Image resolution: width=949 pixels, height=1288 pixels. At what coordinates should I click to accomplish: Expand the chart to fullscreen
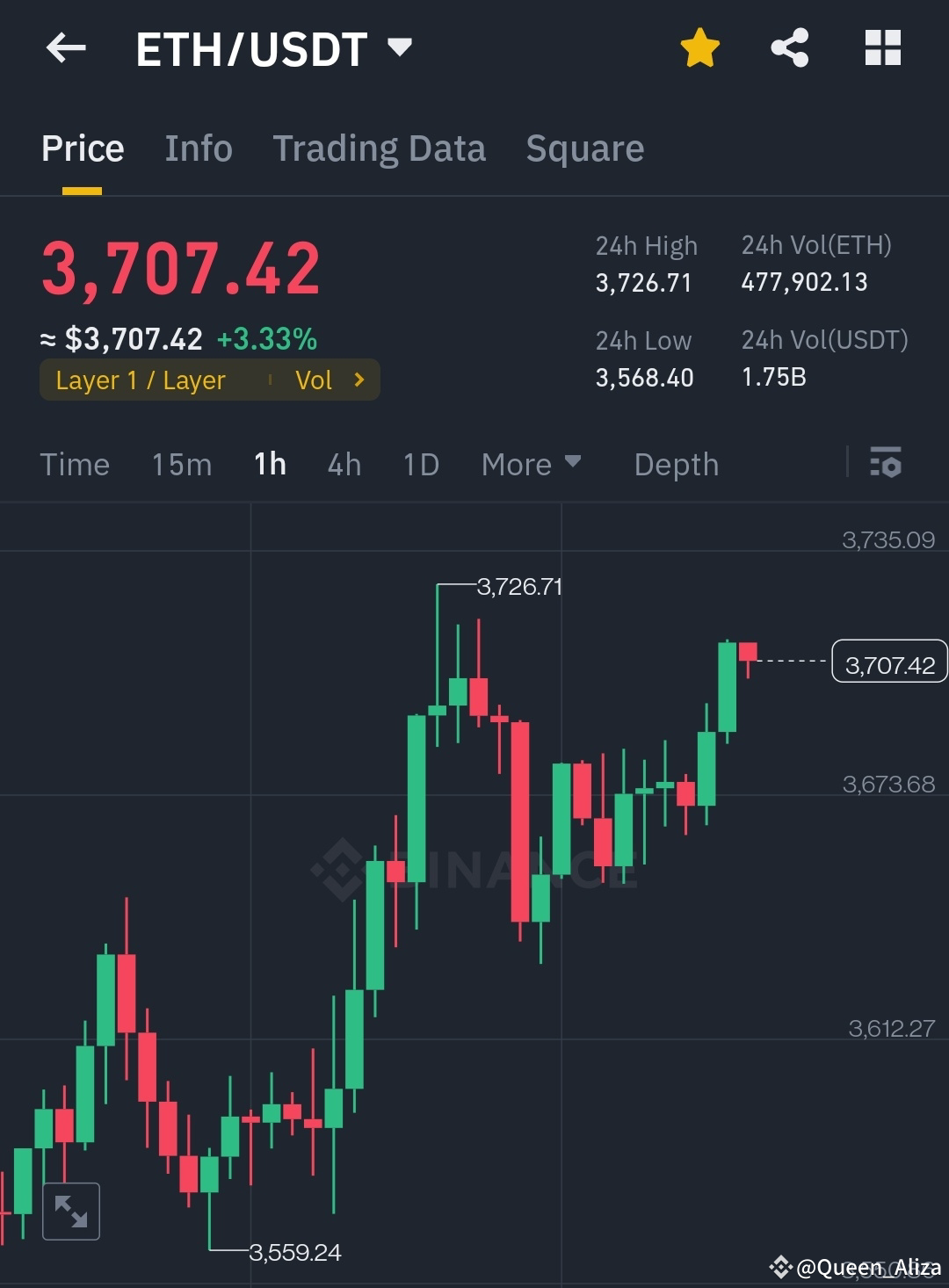[x=71, y=1212]
